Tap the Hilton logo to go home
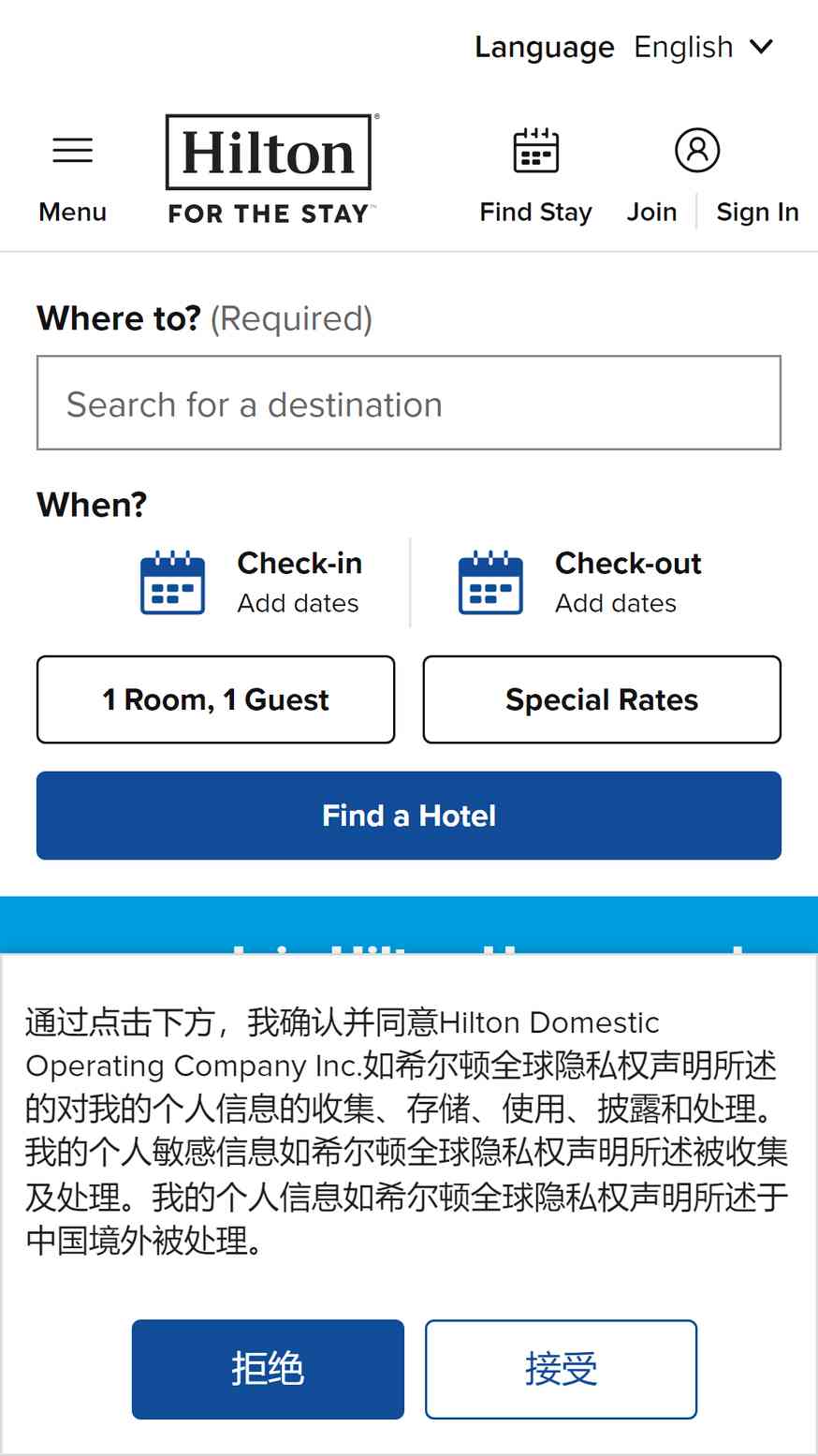 pyautogui.click(x=270, y=170)
